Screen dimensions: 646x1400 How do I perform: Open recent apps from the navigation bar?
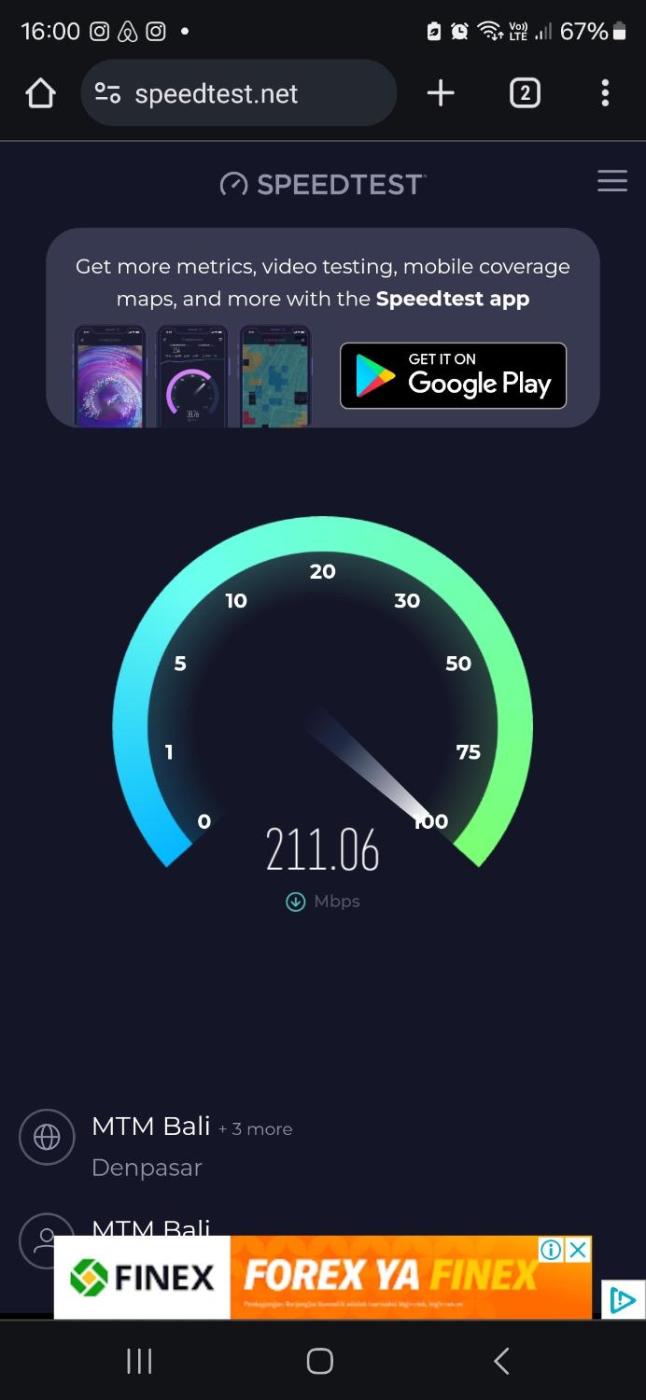point(139,1360)
